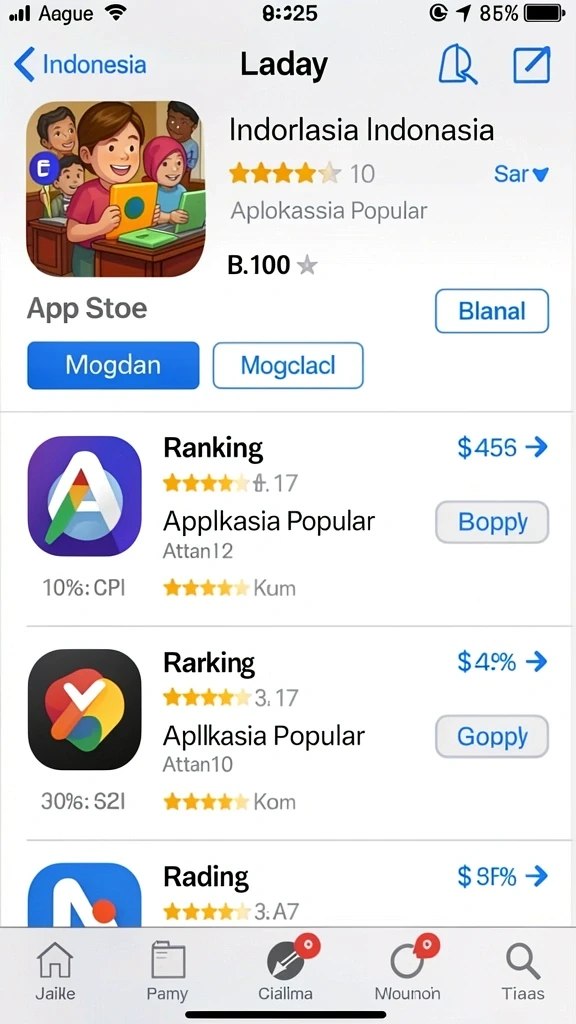Open the Attan12 Ranking app row
Screen dimensions: 576x1024
(x=288, y=519)
